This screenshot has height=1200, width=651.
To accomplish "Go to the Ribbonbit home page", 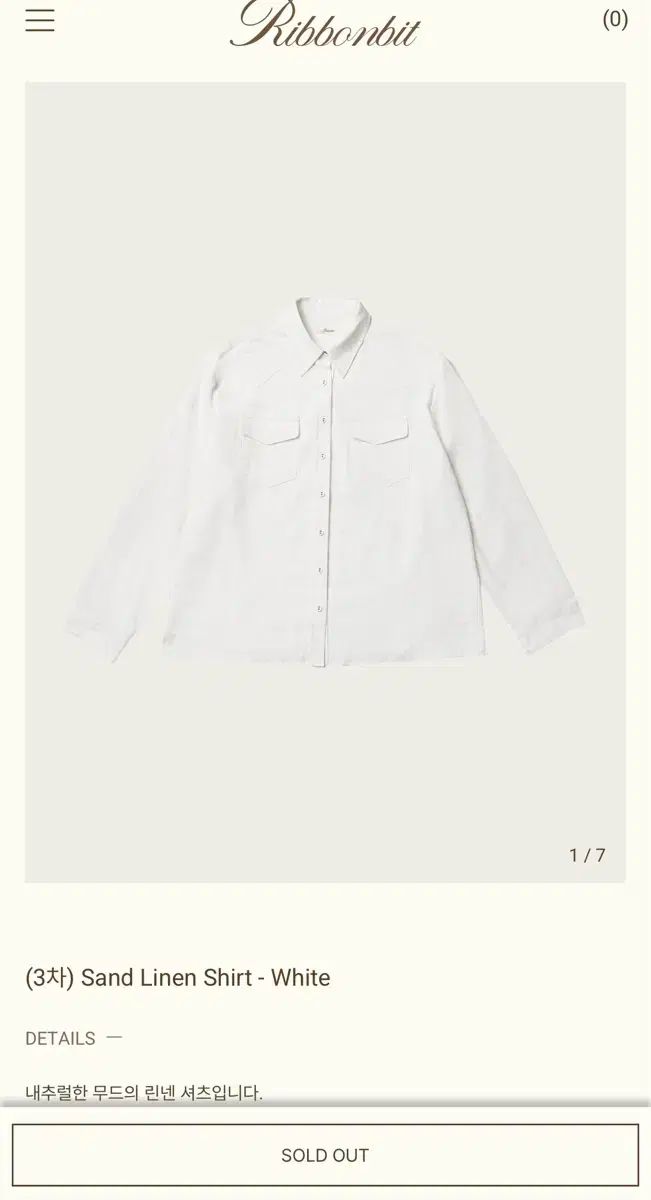I will tap(324, 24).
